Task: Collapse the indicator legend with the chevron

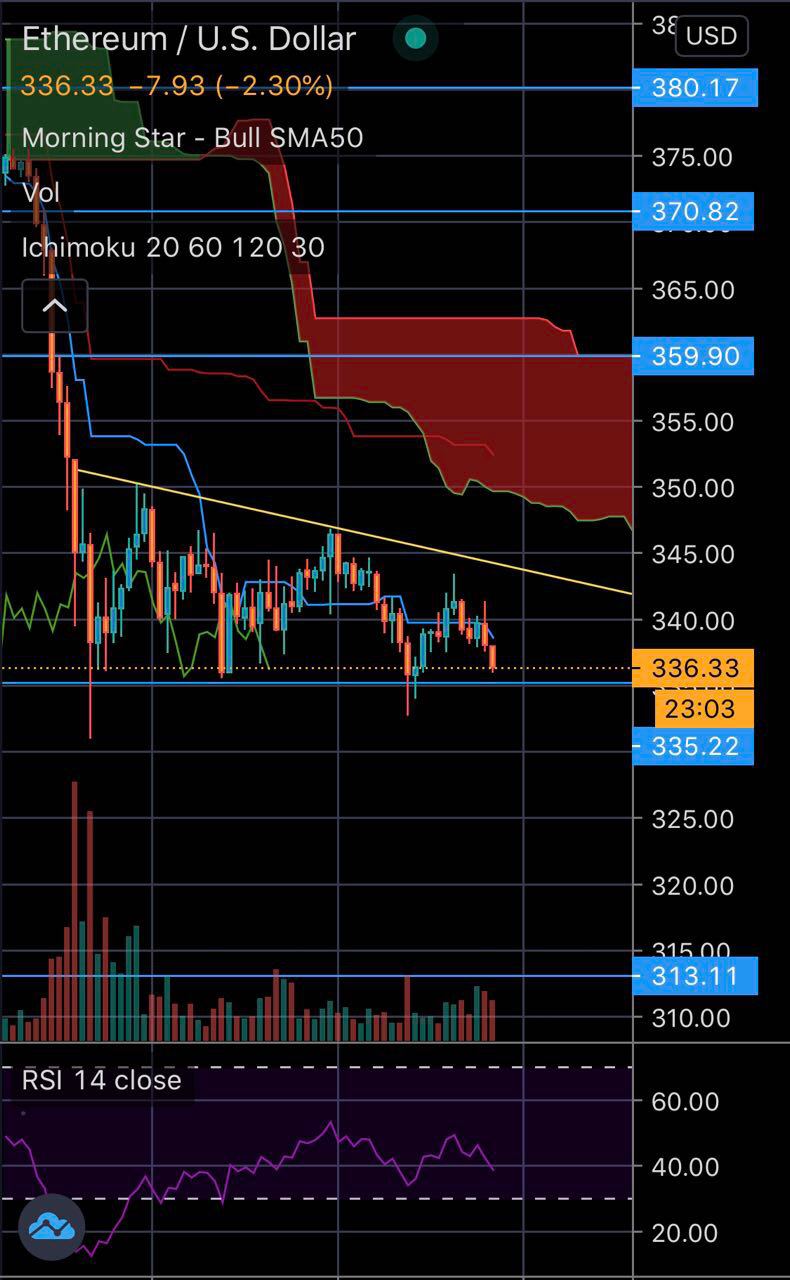Action: click(55, 306)
